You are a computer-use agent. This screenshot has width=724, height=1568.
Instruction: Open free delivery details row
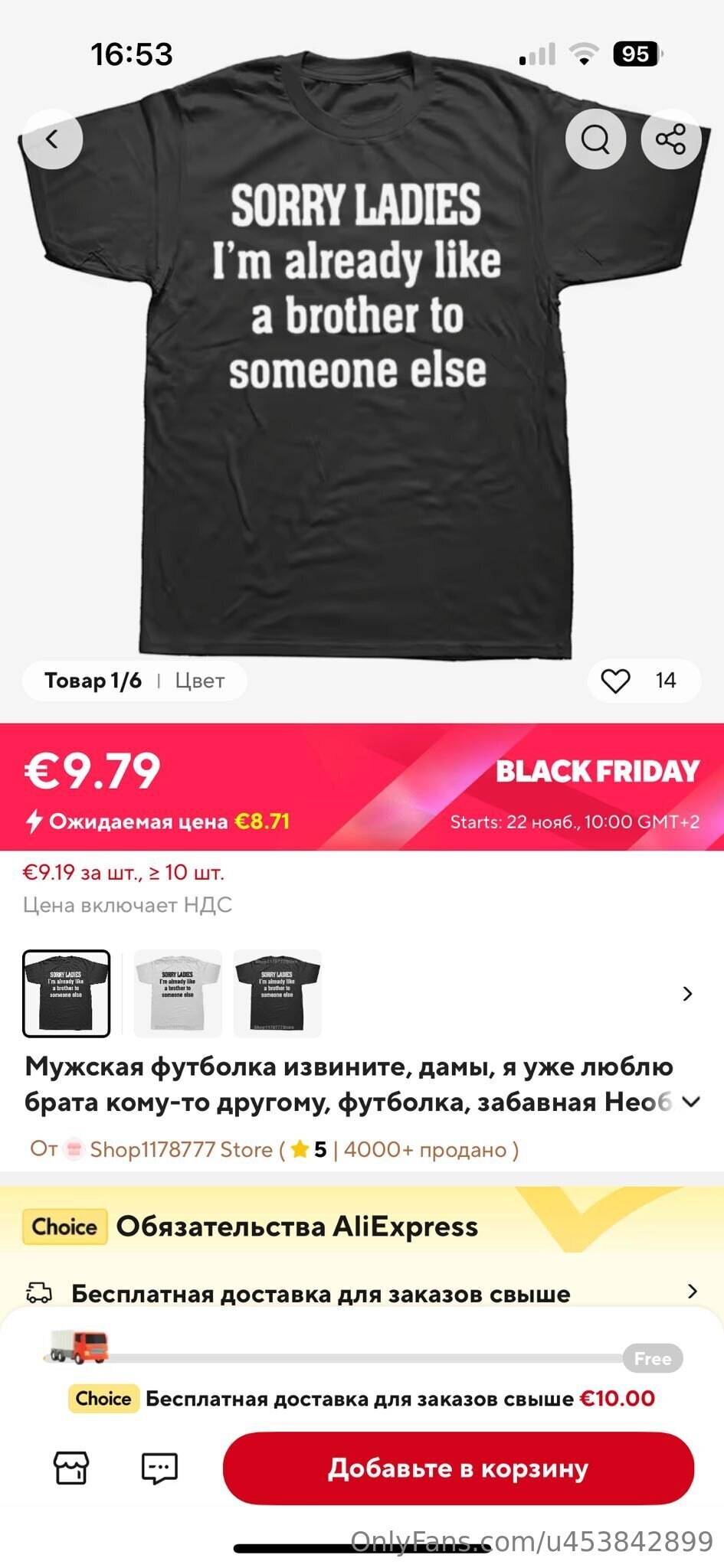[362, 1293]
